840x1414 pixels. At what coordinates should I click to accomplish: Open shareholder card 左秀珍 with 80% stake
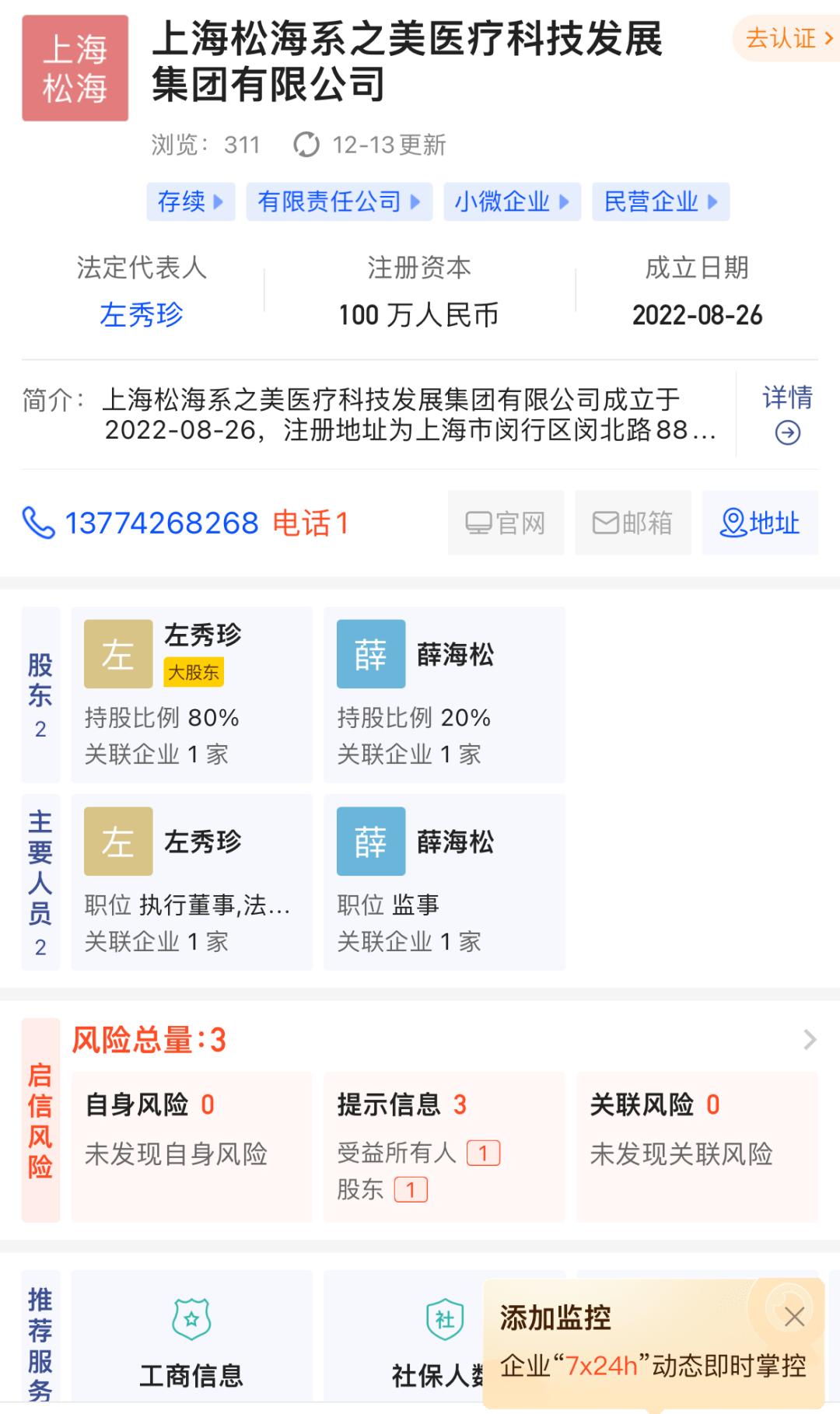[x=191, y=694]
